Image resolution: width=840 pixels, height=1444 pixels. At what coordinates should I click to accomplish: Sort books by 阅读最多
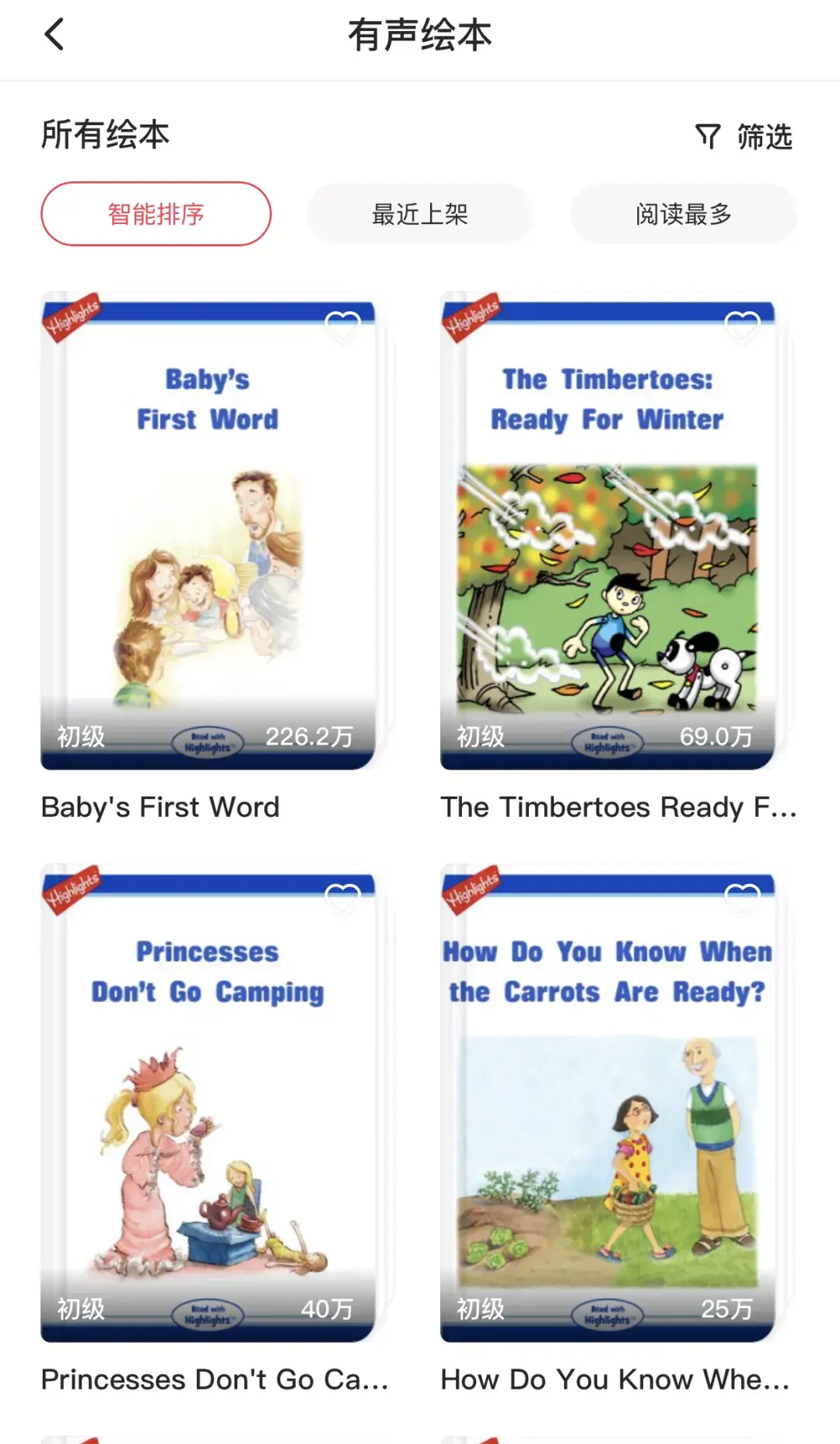coord(684,214)
